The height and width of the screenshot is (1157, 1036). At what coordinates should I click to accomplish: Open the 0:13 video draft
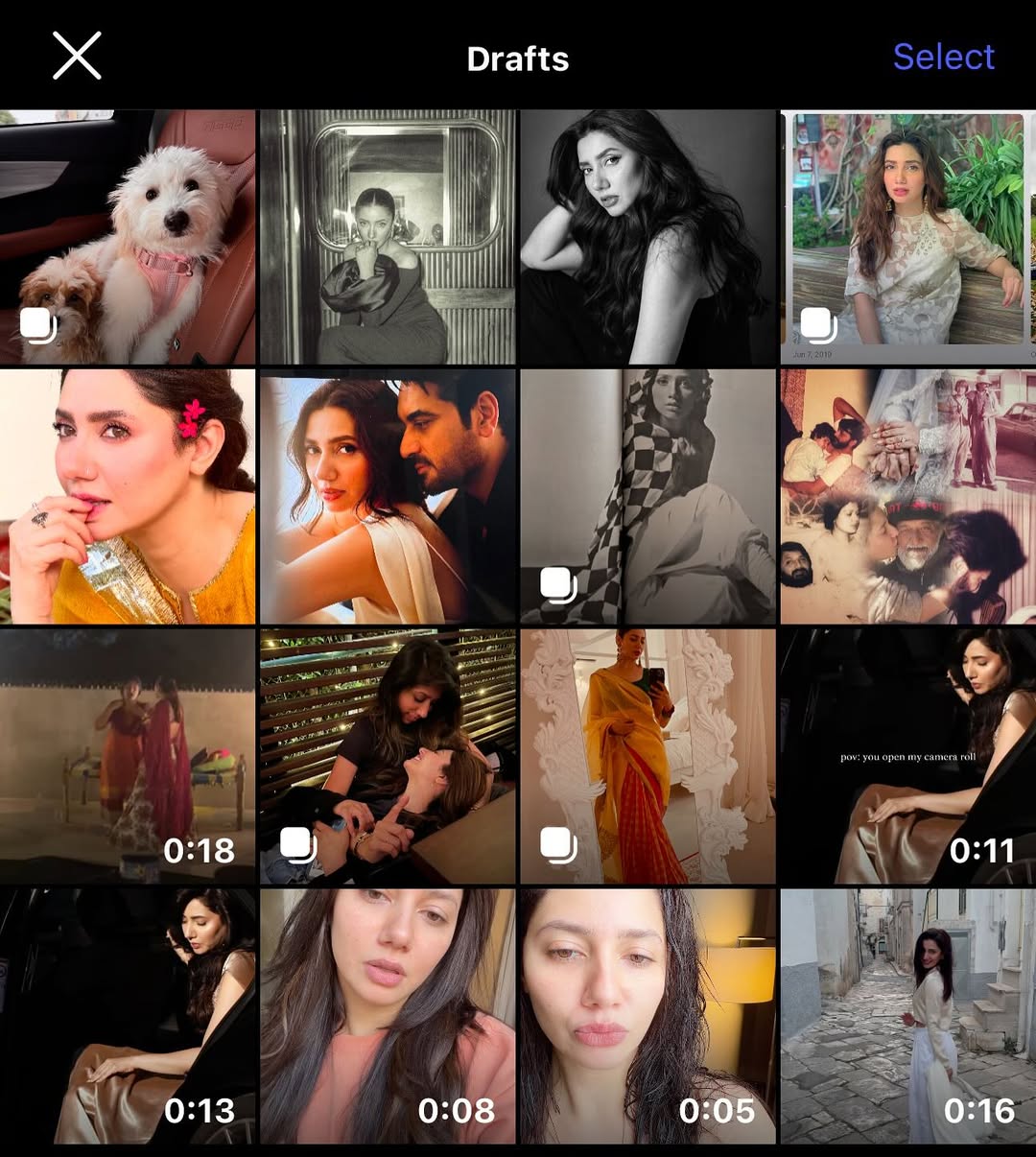click(128, 1015)
